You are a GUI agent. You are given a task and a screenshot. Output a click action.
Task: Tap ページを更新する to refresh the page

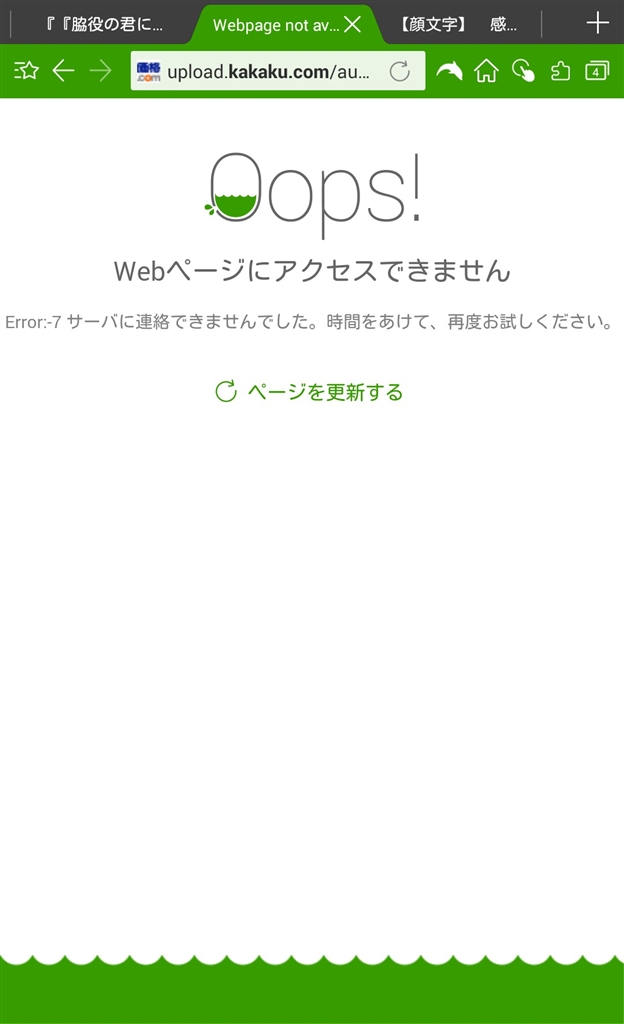pyautogui.click(x=310, y=392)
